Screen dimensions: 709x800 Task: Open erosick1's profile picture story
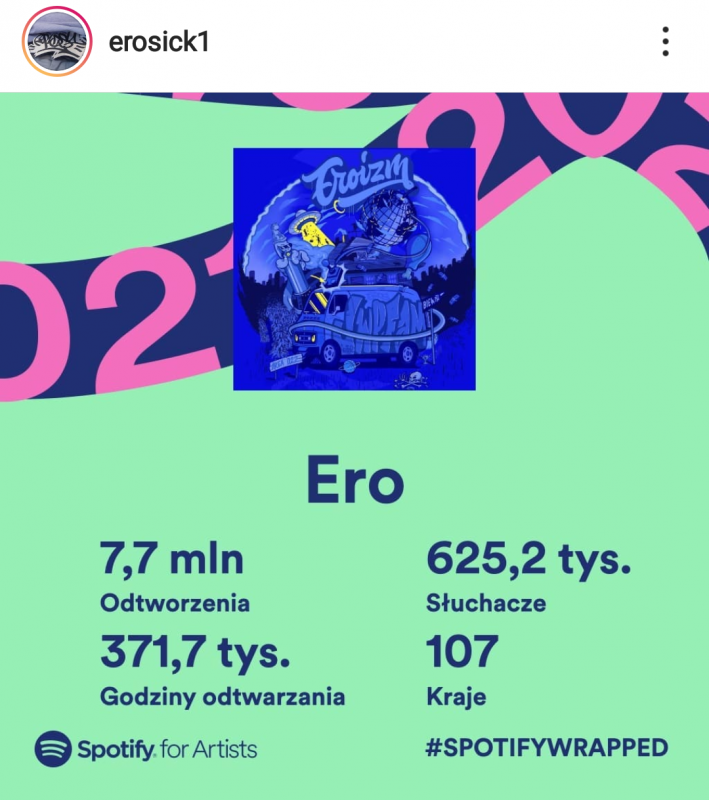click(x=58, y=42)
